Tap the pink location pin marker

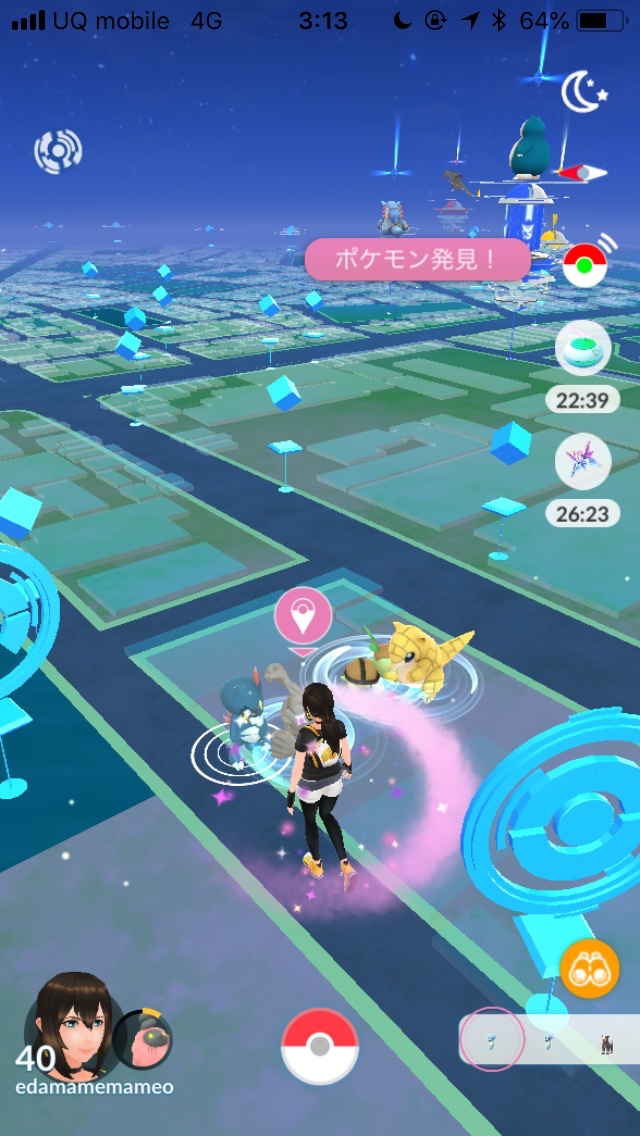pos(304,619)
